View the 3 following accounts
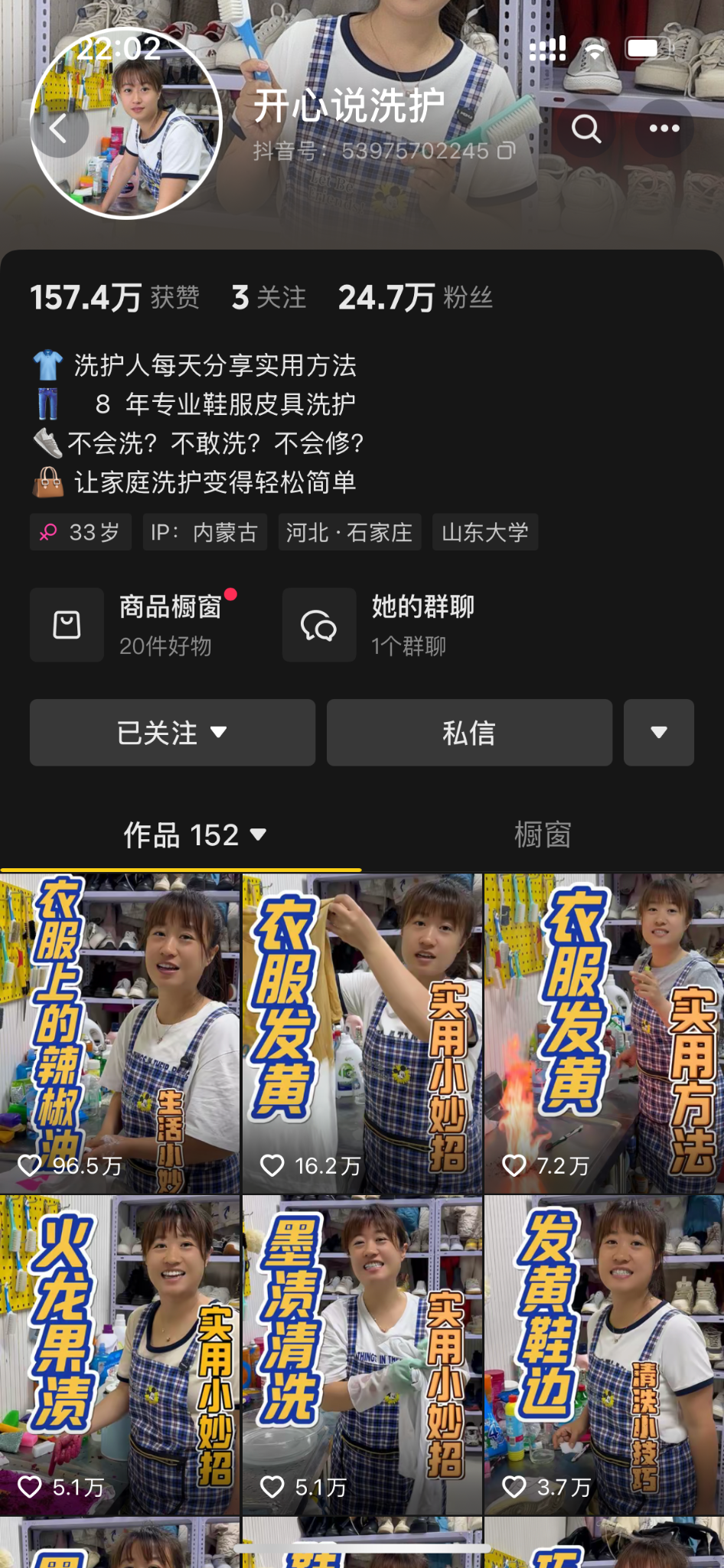This screenshot has width=724, height=1568. pos(269,298)
